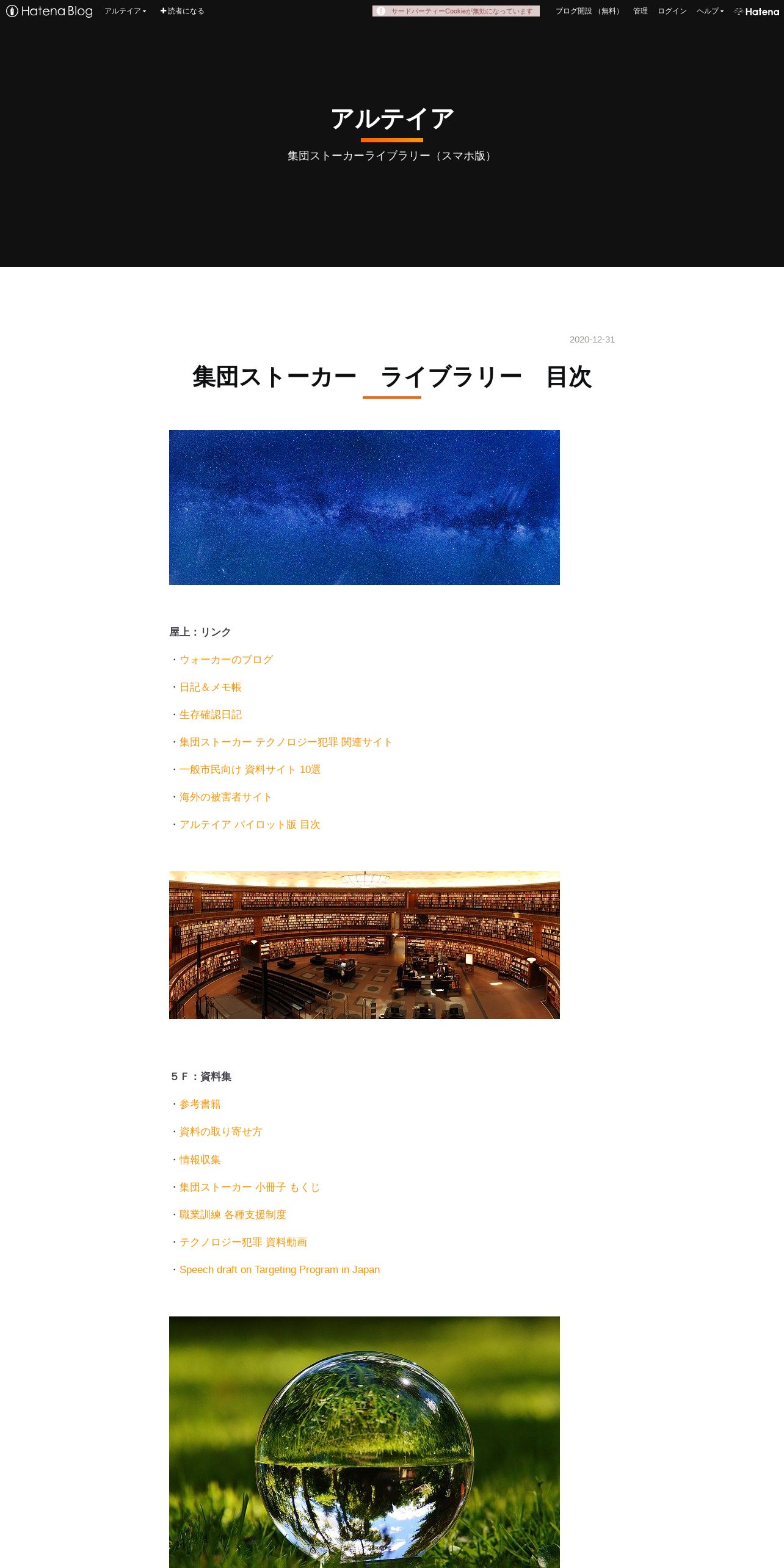Expand the ヘルプ menu
The height and width of the screenshot is (1568, 784).
(x=710, y=11)
